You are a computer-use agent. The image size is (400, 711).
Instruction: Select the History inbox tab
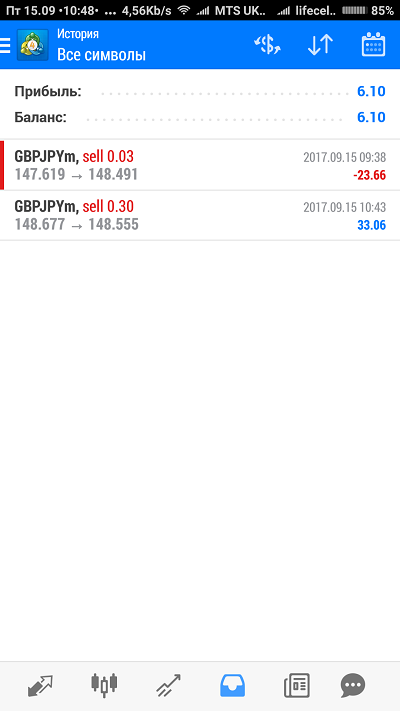coord(233,686)
